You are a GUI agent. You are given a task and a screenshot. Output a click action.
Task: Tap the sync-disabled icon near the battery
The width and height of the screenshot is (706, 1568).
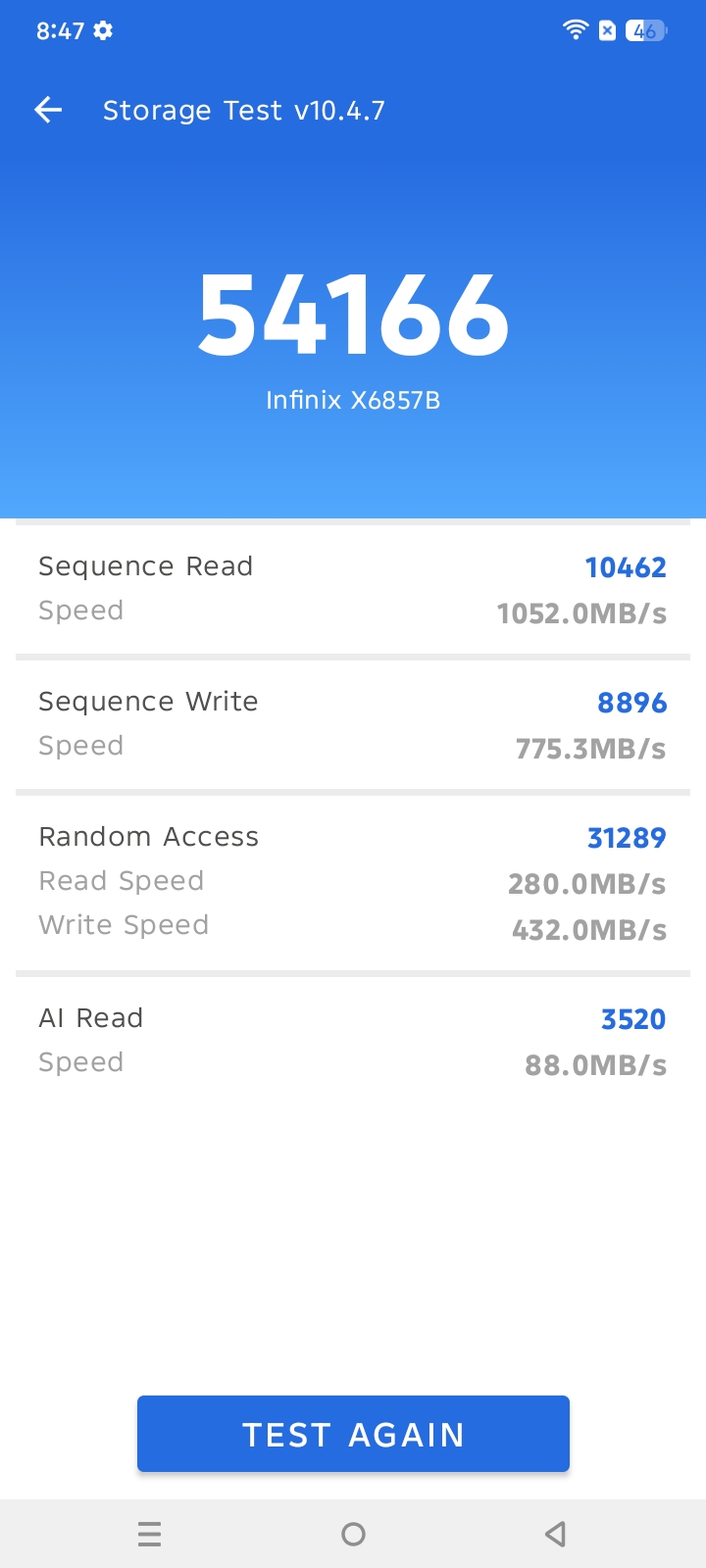608,30
